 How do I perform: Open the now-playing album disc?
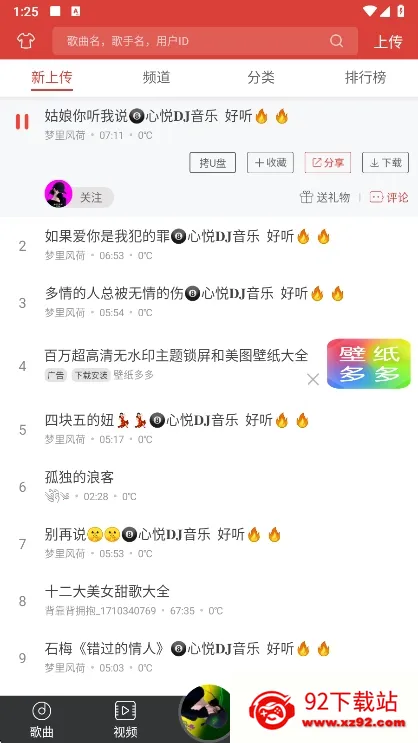pyautogui.click(x=205, y=713)
